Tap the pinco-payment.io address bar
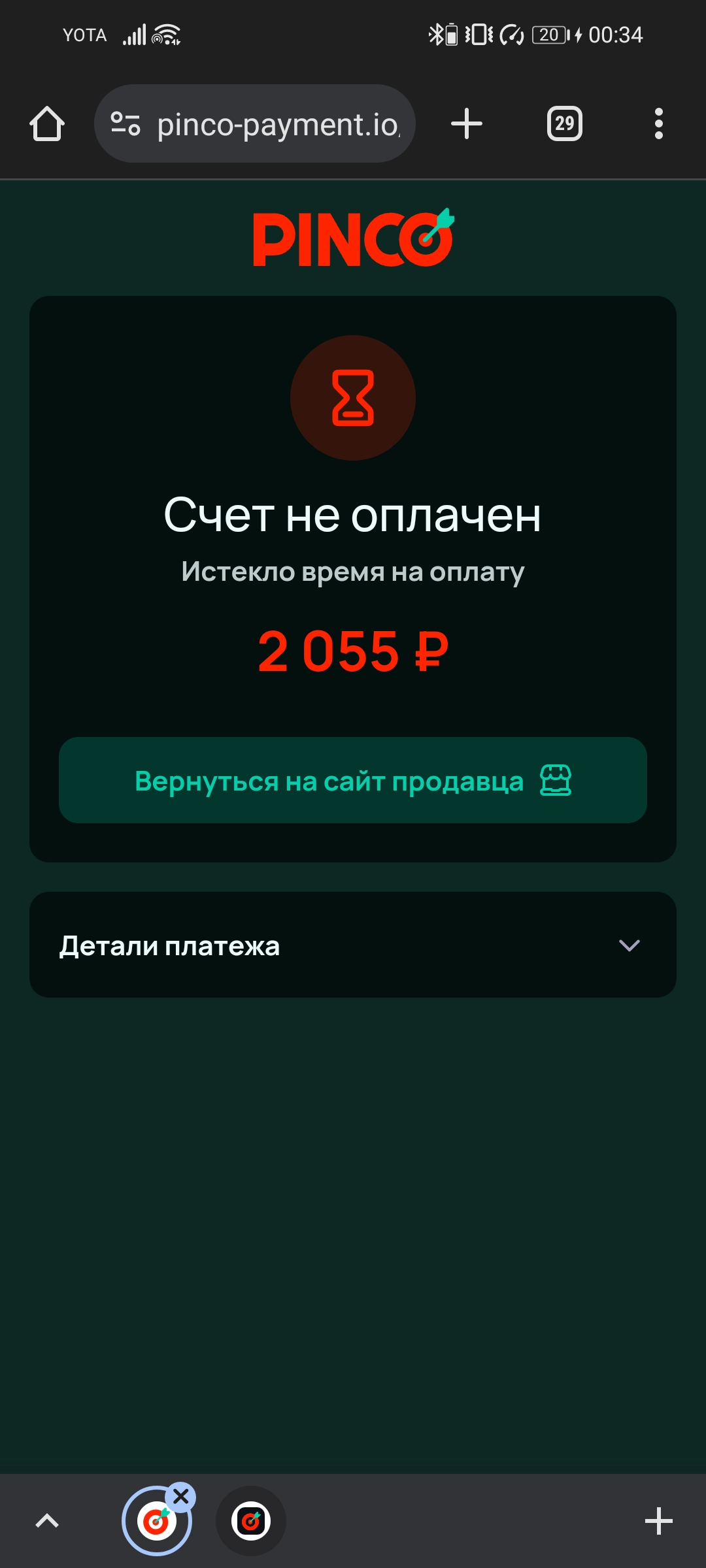 pyautogui.click(x=255, y=123)
